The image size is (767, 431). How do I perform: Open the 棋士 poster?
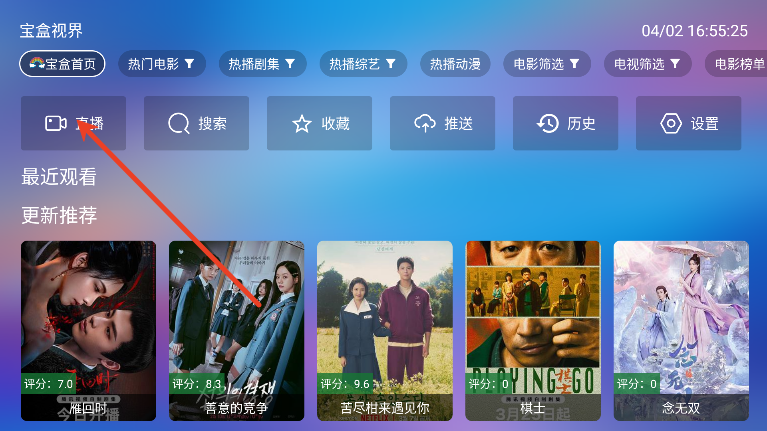(x=532, y=328)
